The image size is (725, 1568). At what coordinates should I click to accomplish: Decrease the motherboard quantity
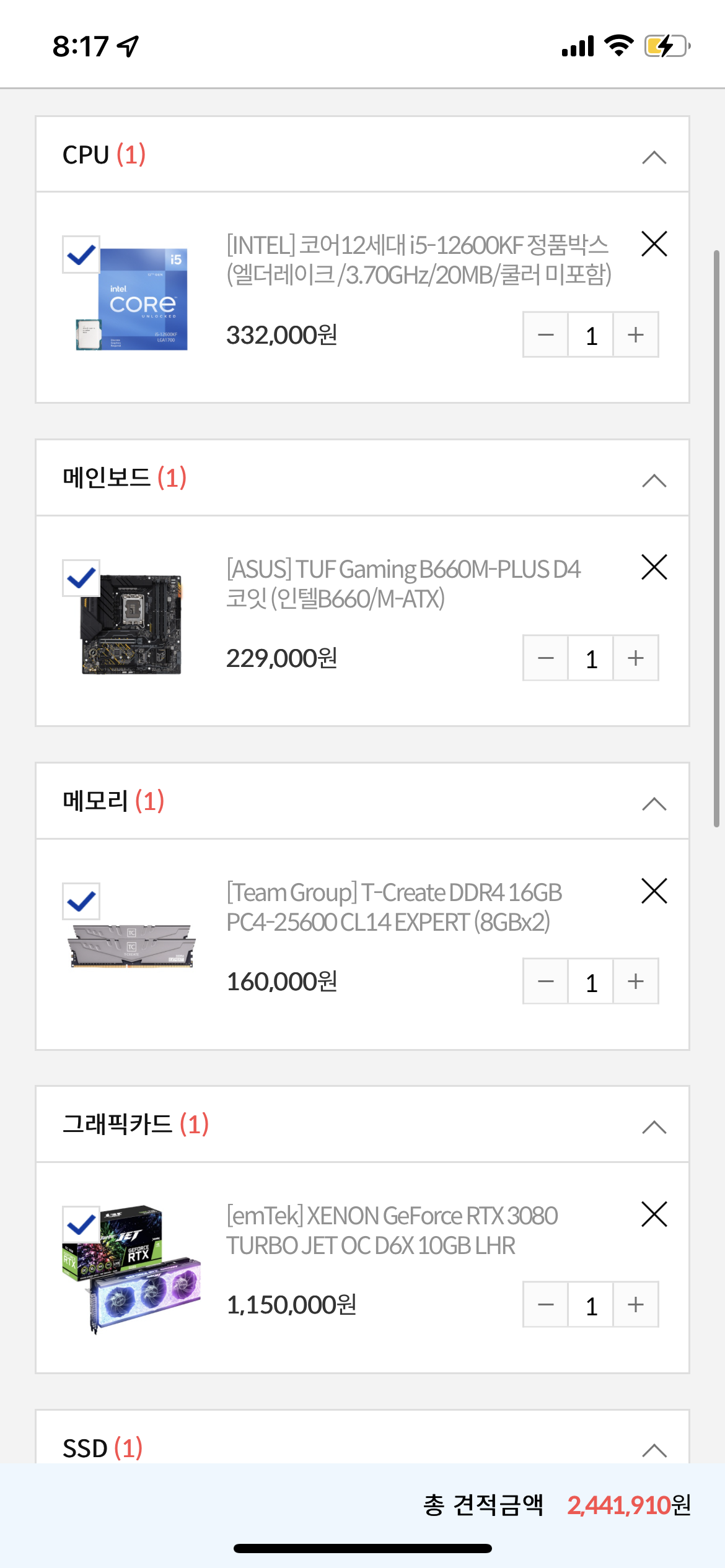[545, 658]
